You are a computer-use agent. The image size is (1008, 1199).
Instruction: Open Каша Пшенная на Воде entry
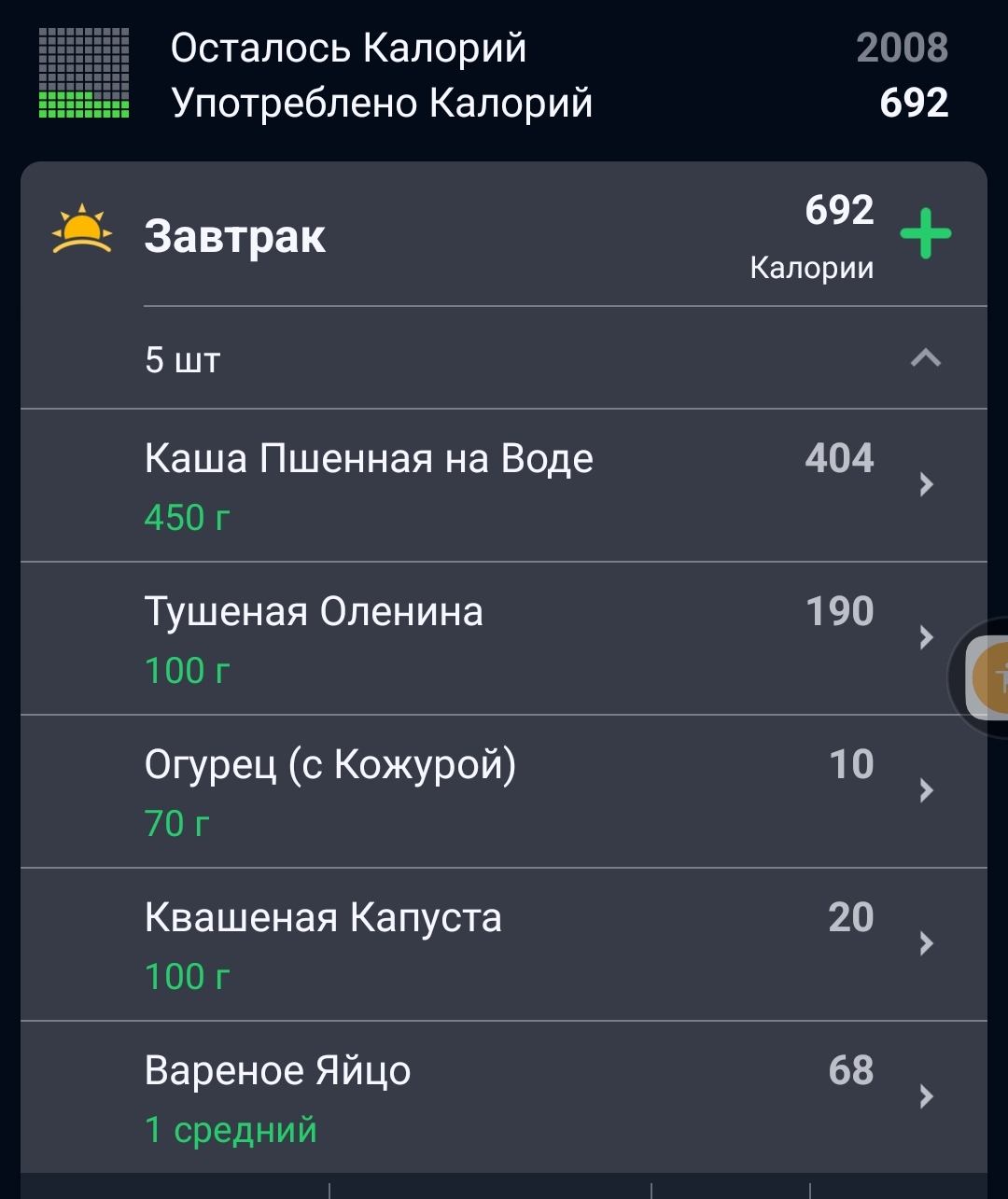tap(504, 485)
